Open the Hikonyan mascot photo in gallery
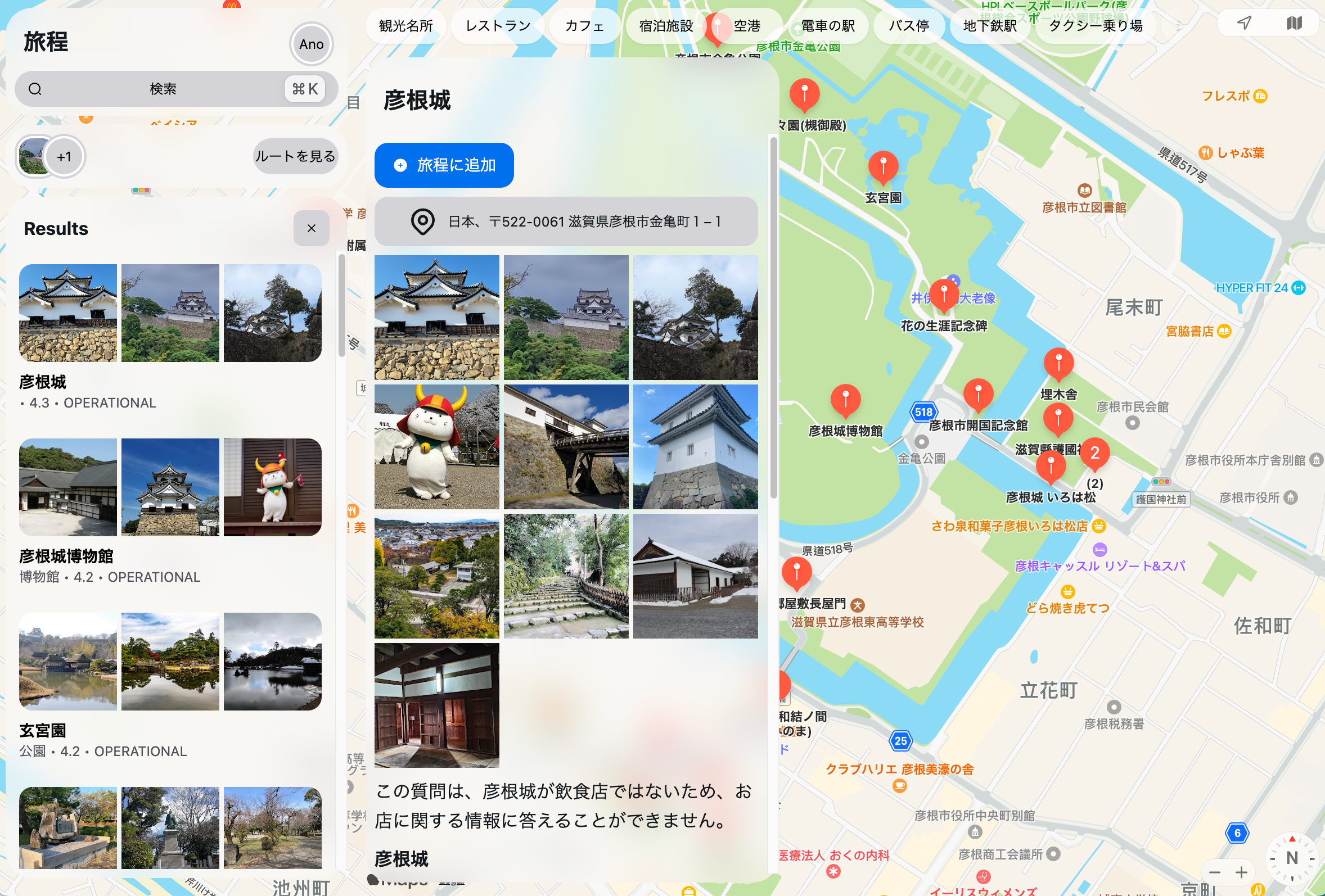 [437, 446]
